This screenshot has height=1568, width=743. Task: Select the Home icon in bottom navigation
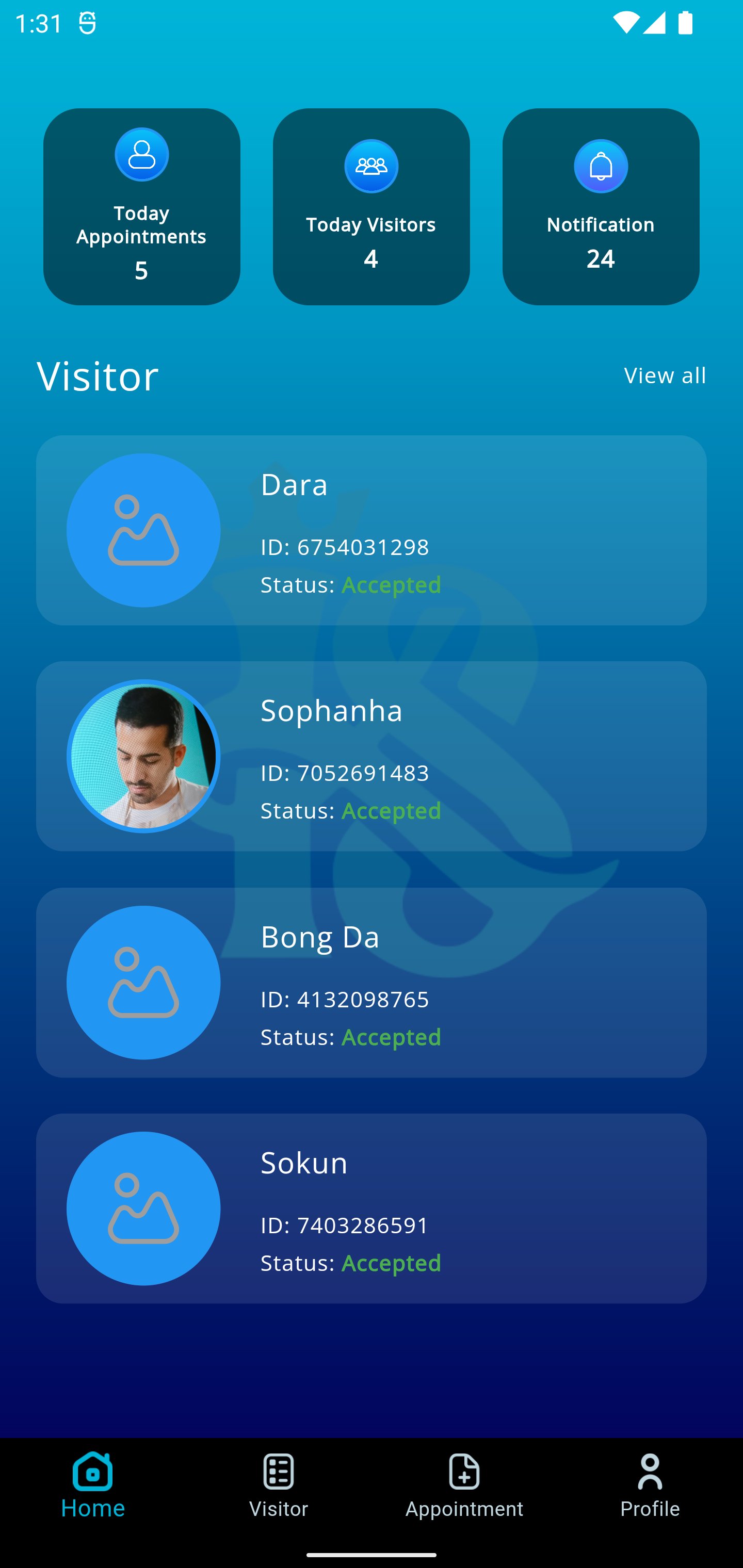[92, 1472]
